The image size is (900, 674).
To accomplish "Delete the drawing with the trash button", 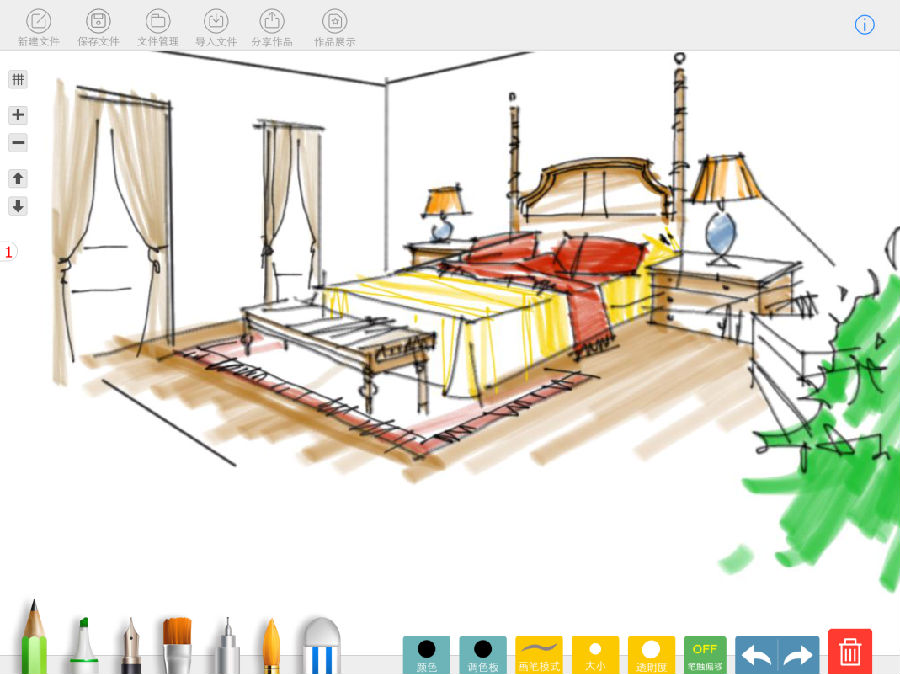I will (x=849, y=652).
